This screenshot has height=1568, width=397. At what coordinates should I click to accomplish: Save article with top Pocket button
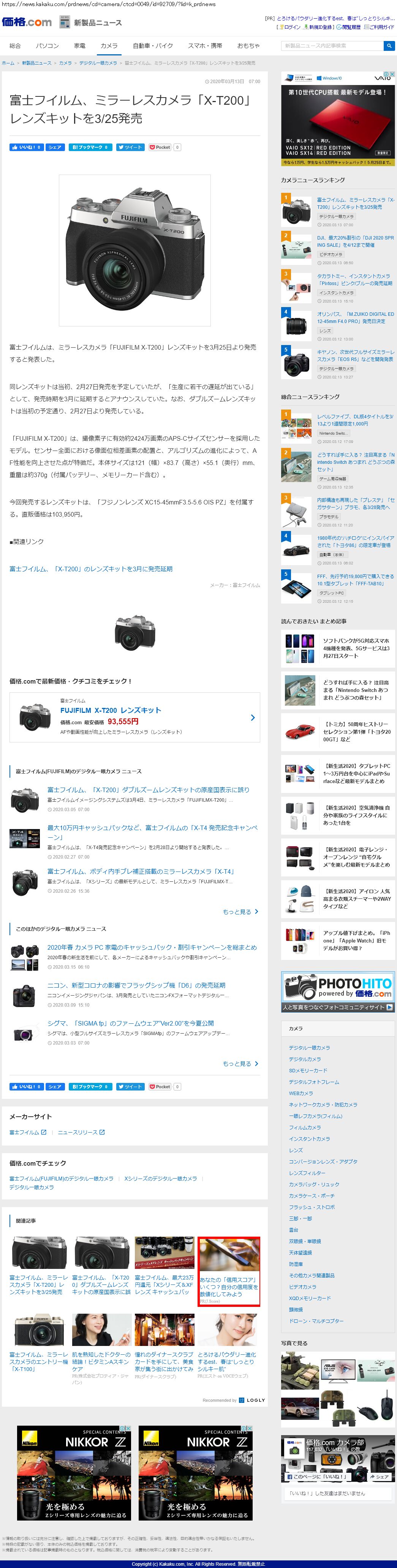pyautogui.click(x=160, y=147)
